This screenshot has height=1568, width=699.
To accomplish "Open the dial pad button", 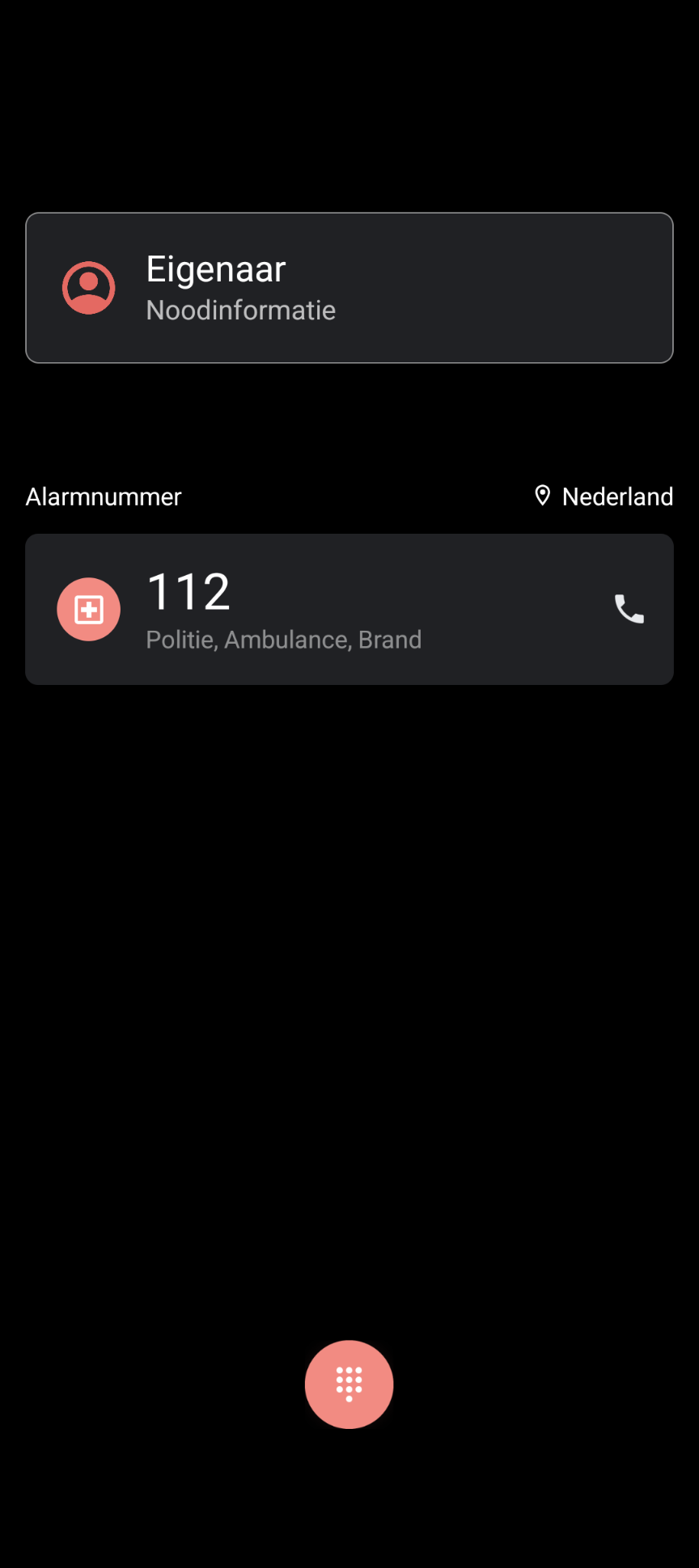I will [x=349, y=1384].
